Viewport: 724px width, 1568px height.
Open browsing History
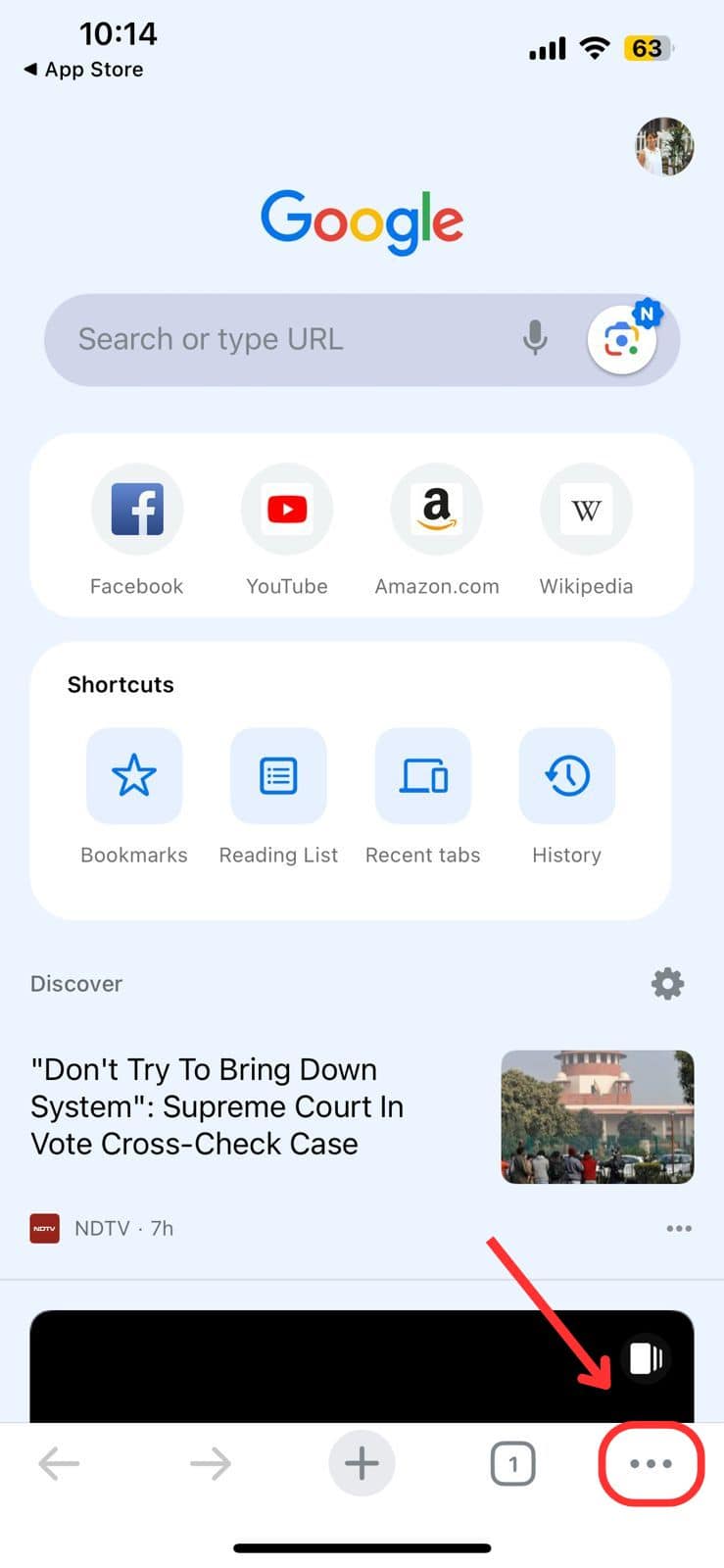(567, 776)
